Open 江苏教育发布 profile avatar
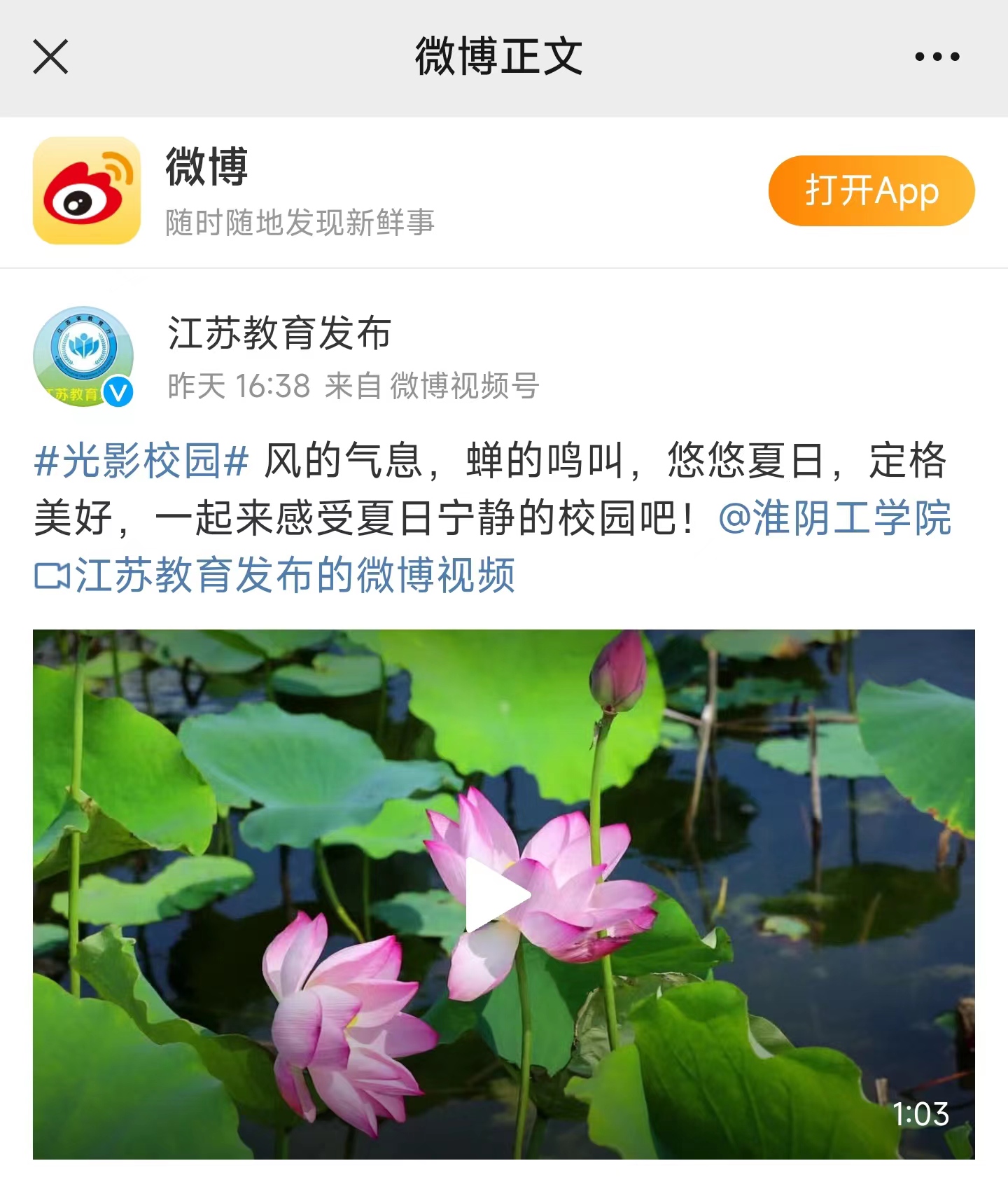1008x1182 pixels. coord(83,356)
